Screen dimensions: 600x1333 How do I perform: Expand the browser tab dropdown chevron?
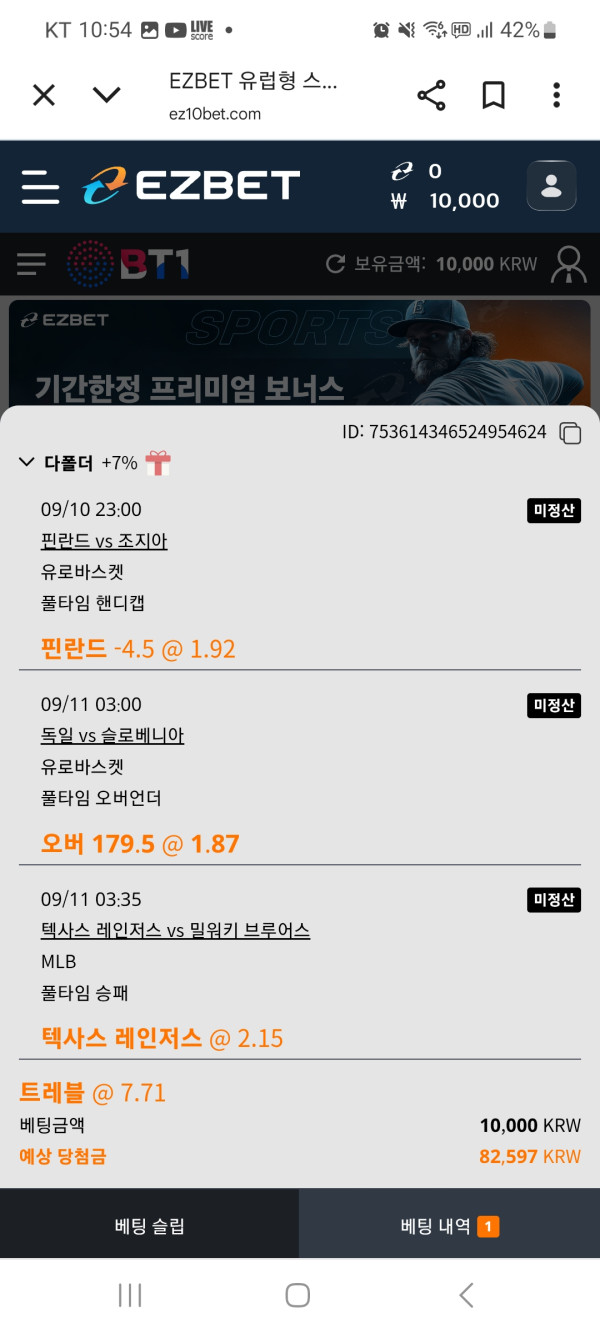tap(106, 95)
